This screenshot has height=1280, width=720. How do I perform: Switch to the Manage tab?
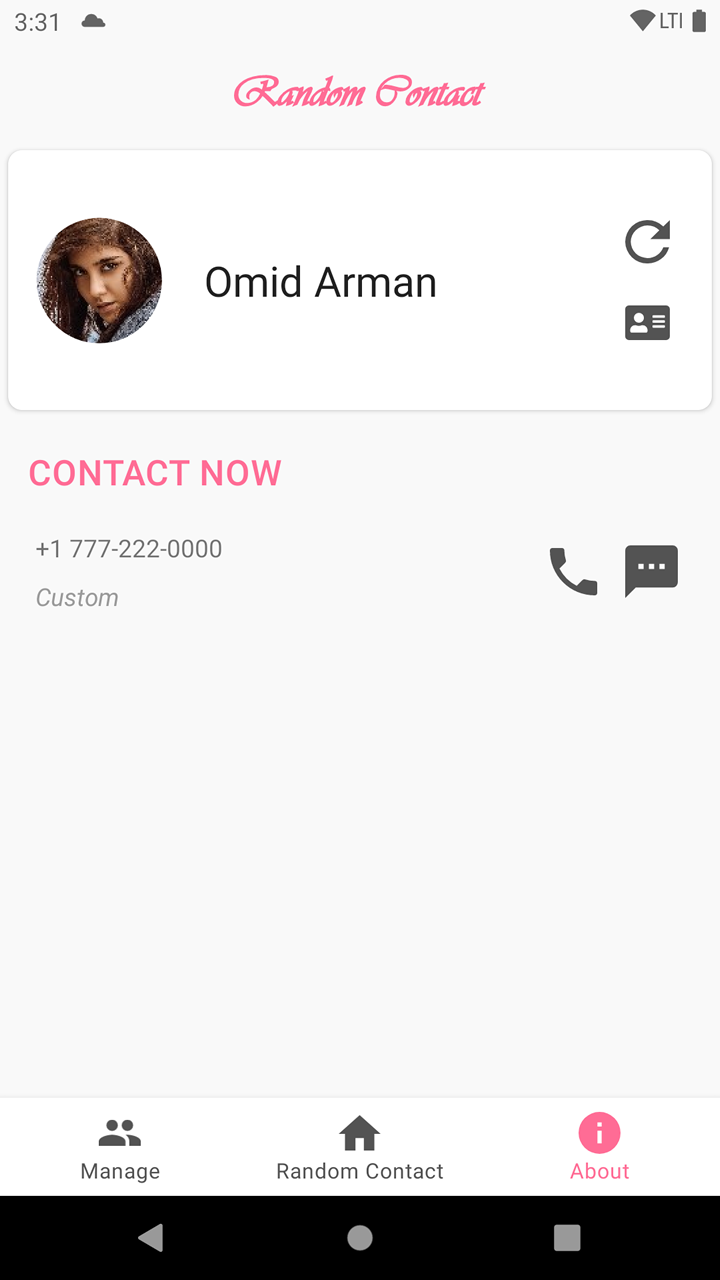pos(120,1148)
